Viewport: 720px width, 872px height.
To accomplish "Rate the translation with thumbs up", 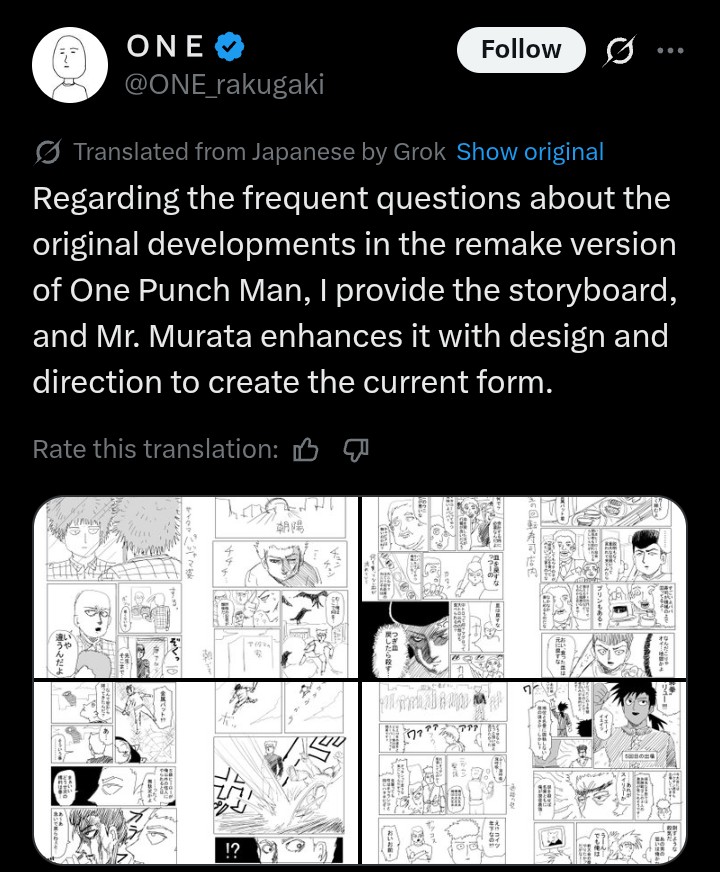I will [x=306, y=451].
